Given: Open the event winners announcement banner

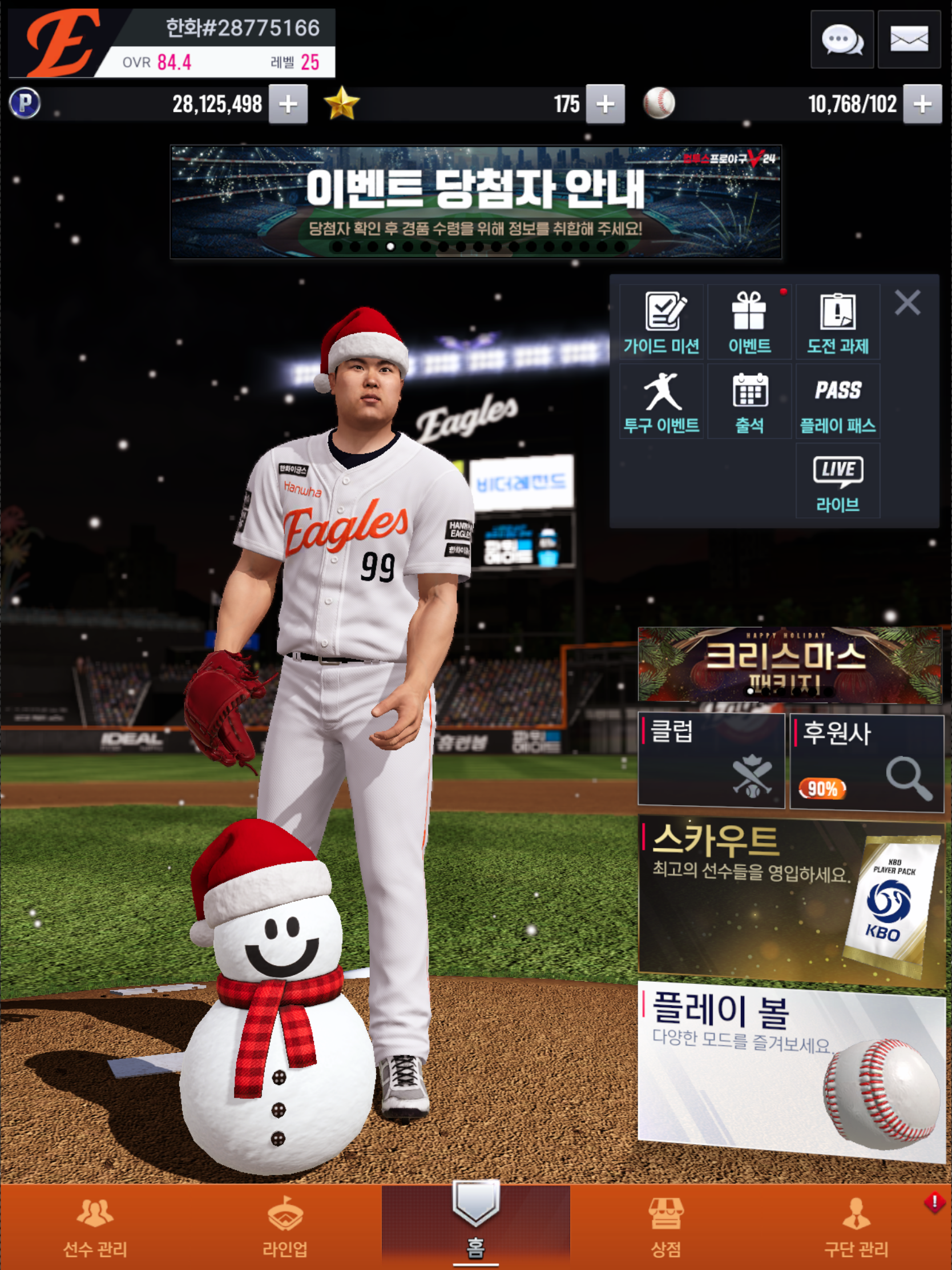Looking at the screenshot, I should pyautogui.click(x=475, y=201).
